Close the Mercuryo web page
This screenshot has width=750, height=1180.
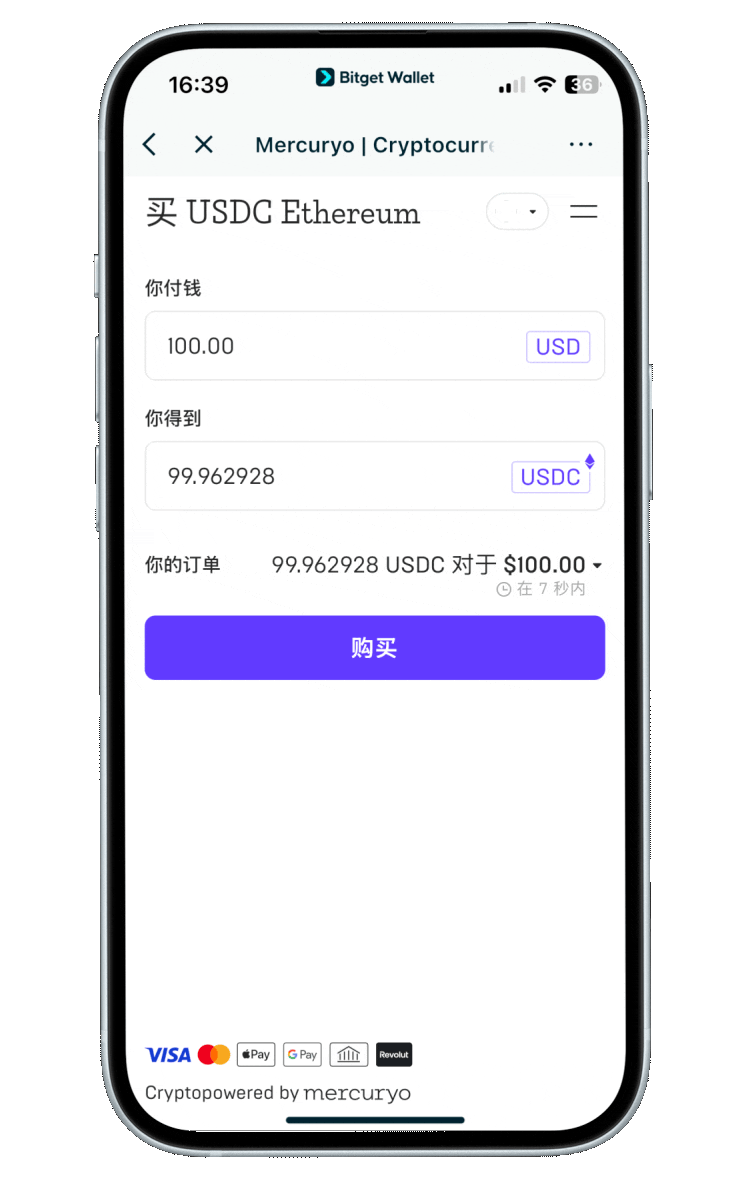pyautogui.click(x=204, y=145)
